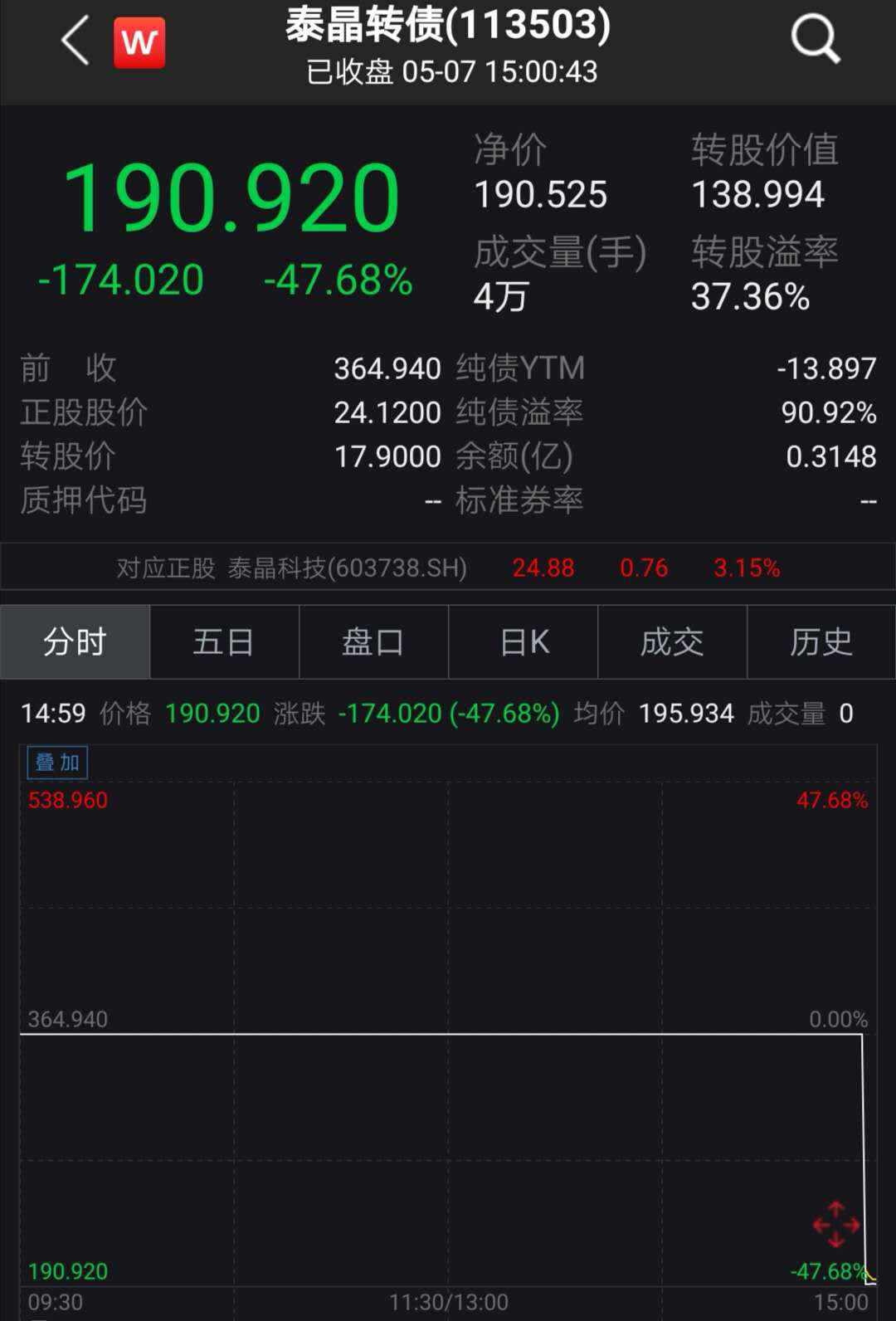The width and height of the screenshot is (896, 1321).
Task: Switch to the 日K tab
Action: (523, 641)
